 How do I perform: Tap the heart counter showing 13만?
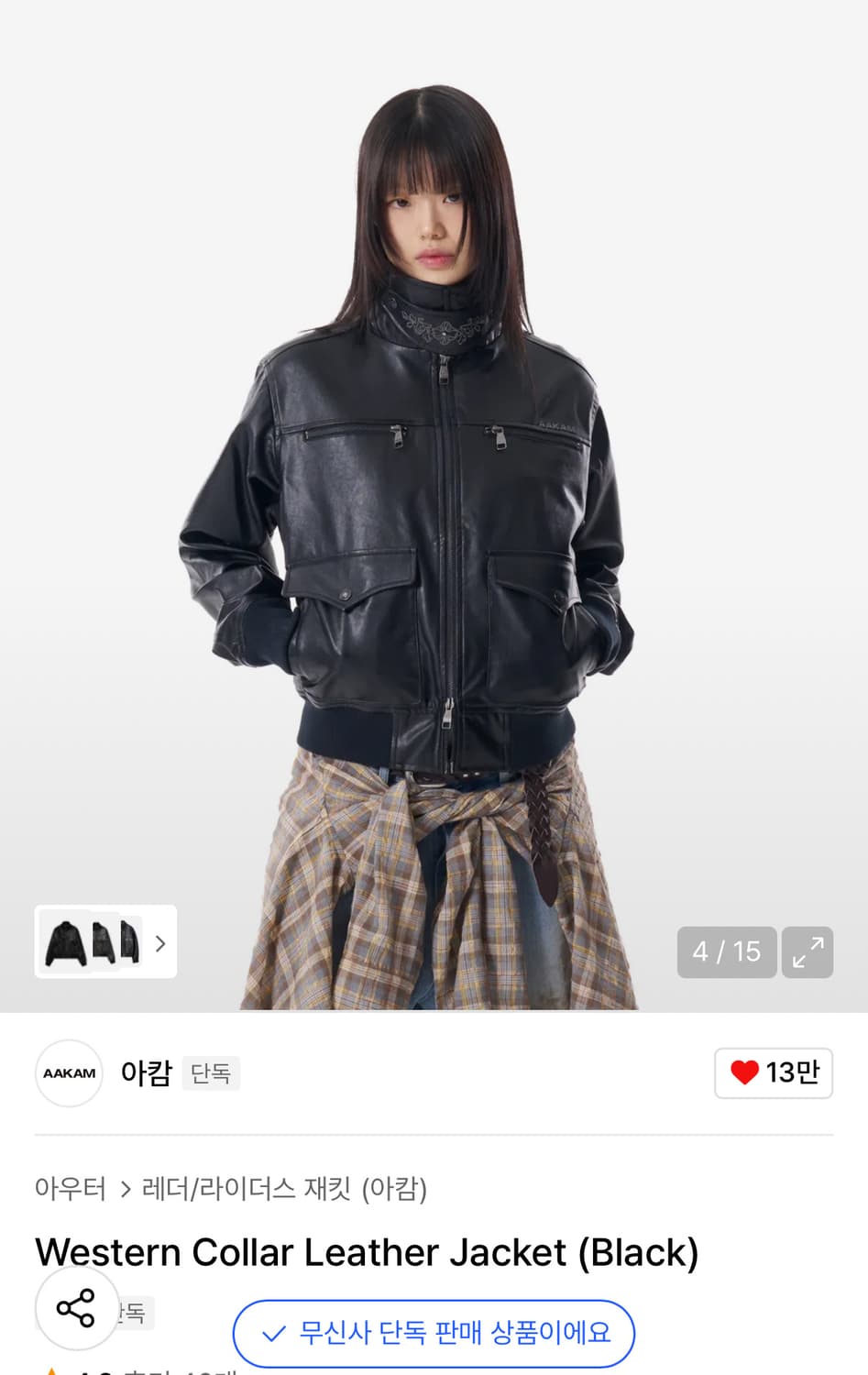(774, 1072)
